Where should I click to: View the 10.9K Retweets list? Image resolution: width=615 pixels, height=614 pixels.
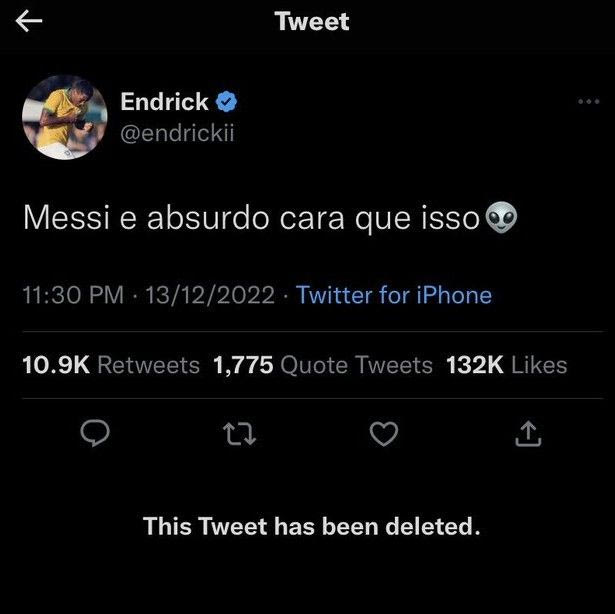(111, 366)
